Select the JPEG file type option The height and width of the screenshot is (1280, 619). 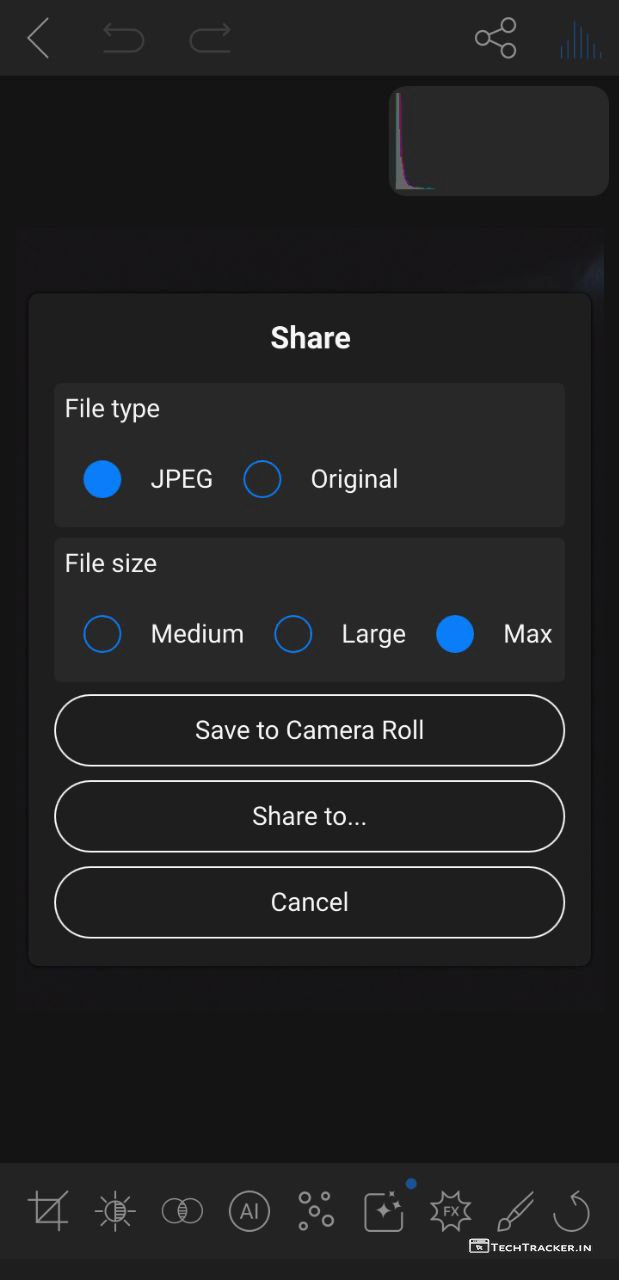tap(103, 479)
